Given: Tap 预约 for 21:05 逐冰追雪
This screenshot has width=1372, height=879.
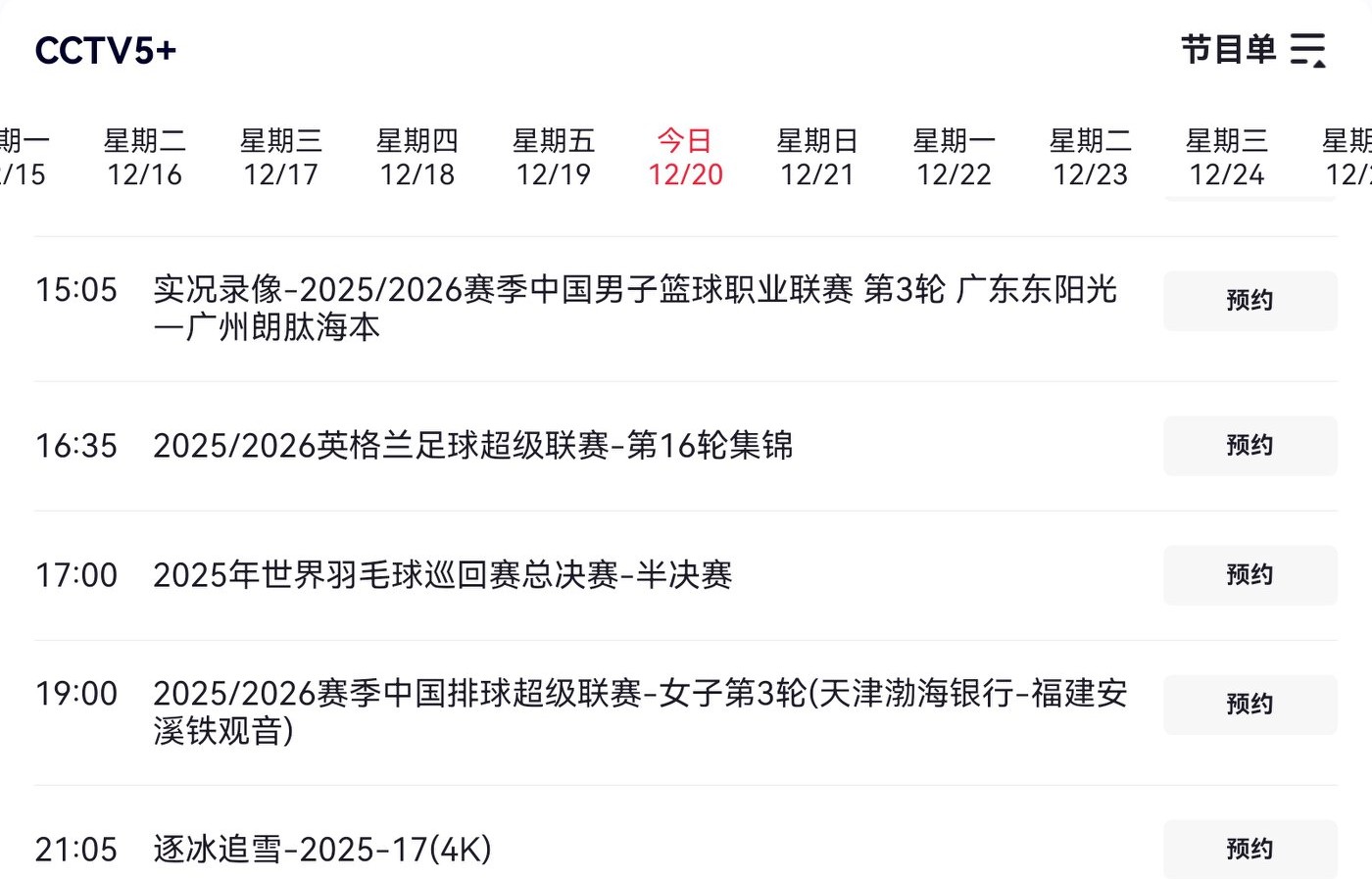Looking at the screenshot, I should [1249, 849].
